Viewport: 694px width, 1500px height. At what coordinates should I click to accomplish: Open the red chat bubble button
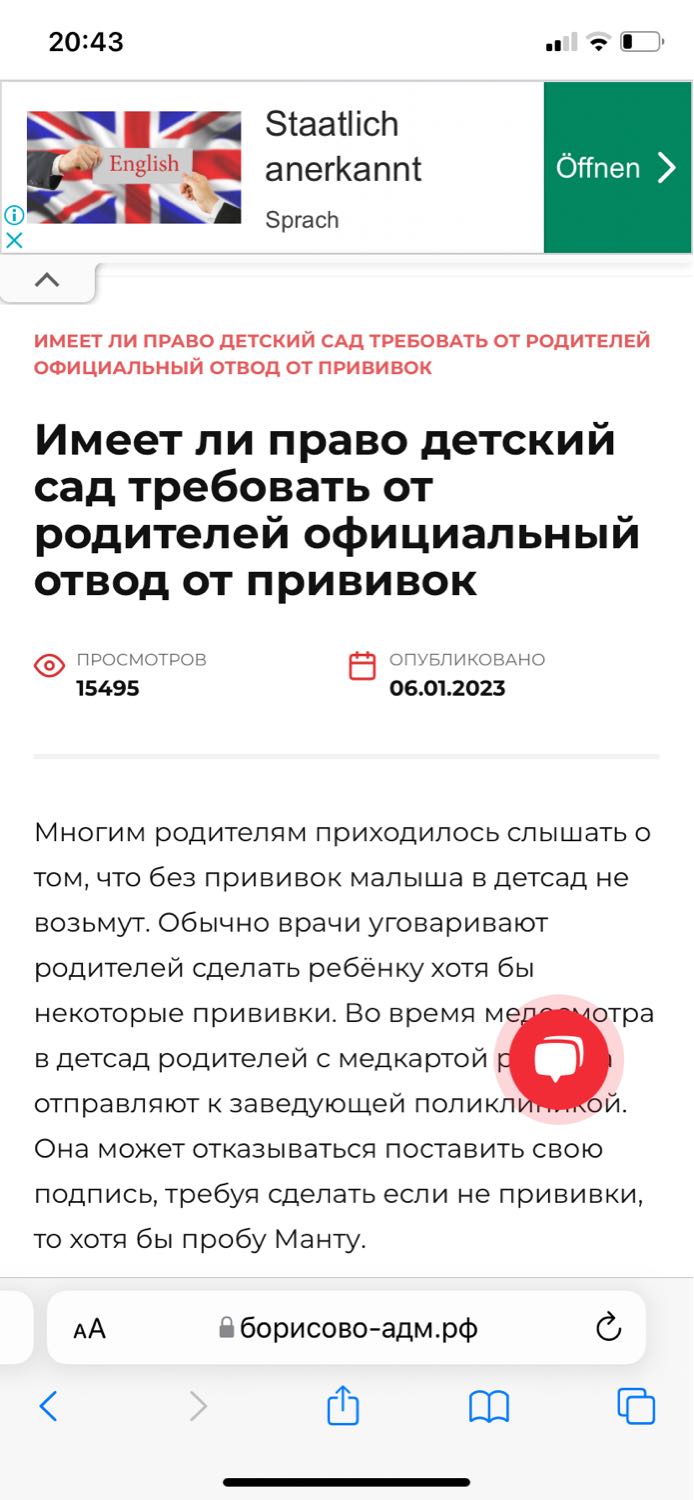tap(557, 1058)
